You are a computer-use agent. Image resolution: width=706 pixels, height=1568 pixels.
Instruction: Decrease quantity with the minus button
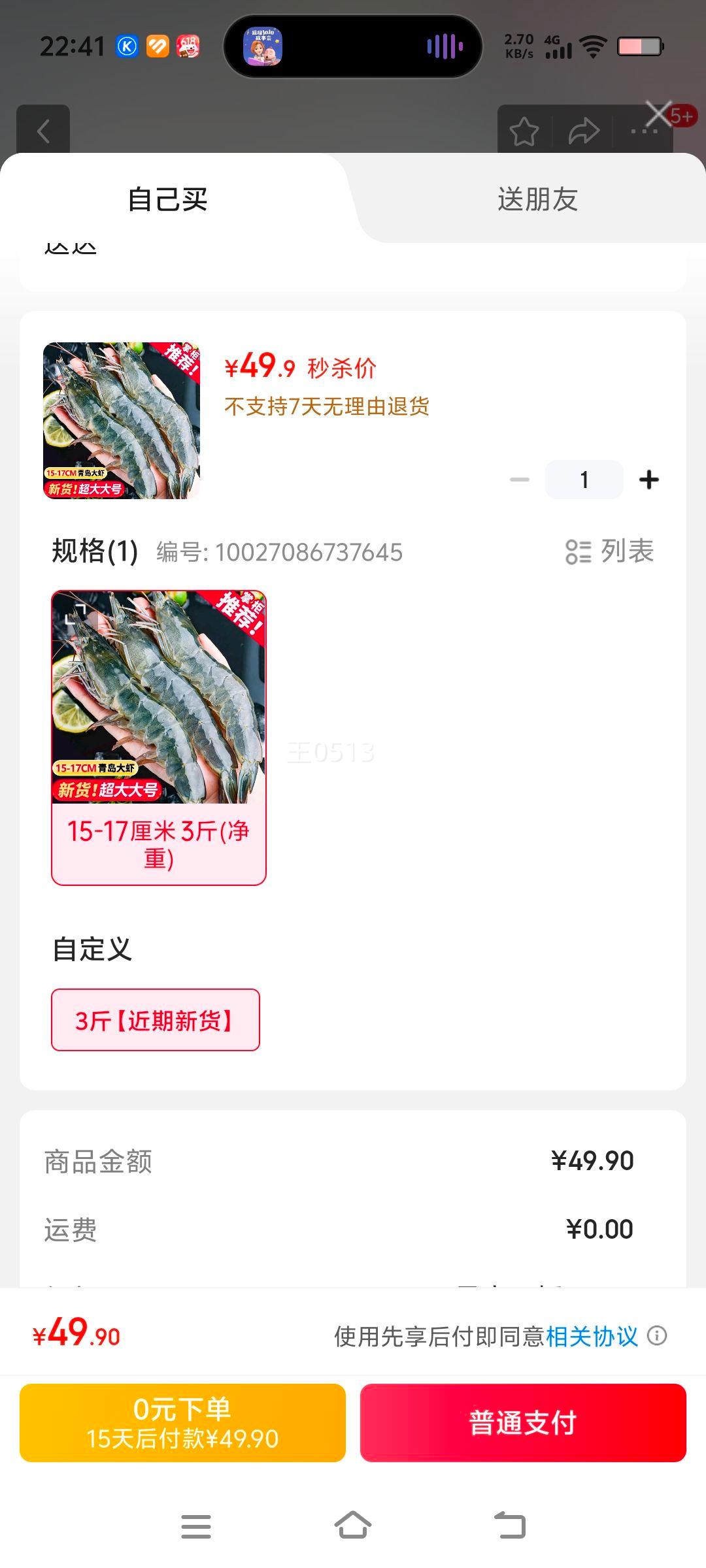click(520, 480)
